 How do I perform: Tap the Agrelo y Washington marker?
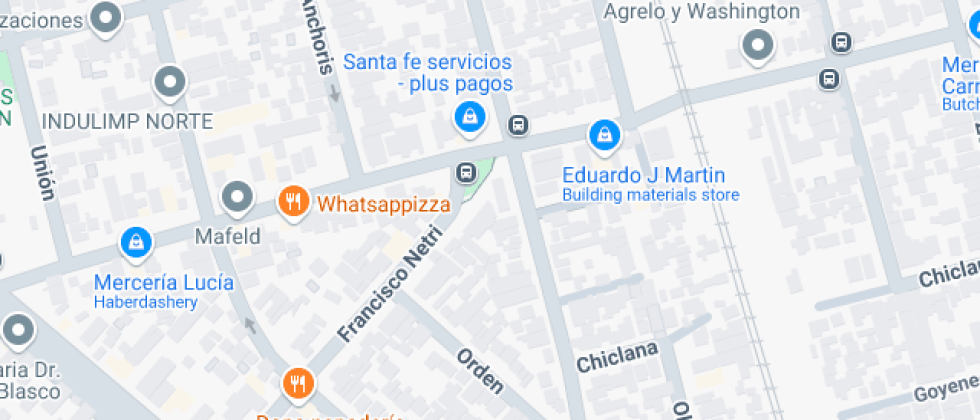[x=757, y=45]
